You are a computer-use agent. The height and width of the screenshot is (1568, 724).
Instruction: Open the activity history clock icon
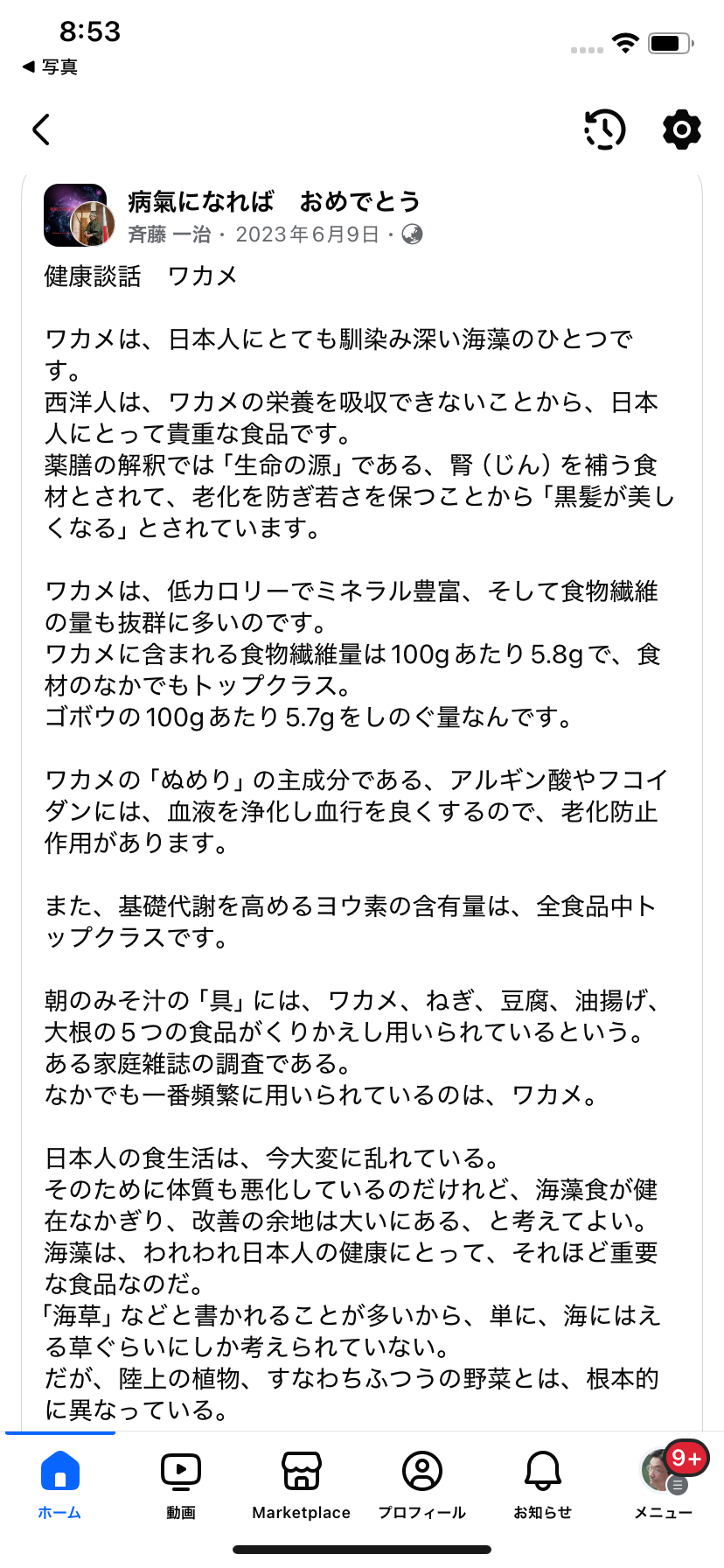tap(604, 129)
